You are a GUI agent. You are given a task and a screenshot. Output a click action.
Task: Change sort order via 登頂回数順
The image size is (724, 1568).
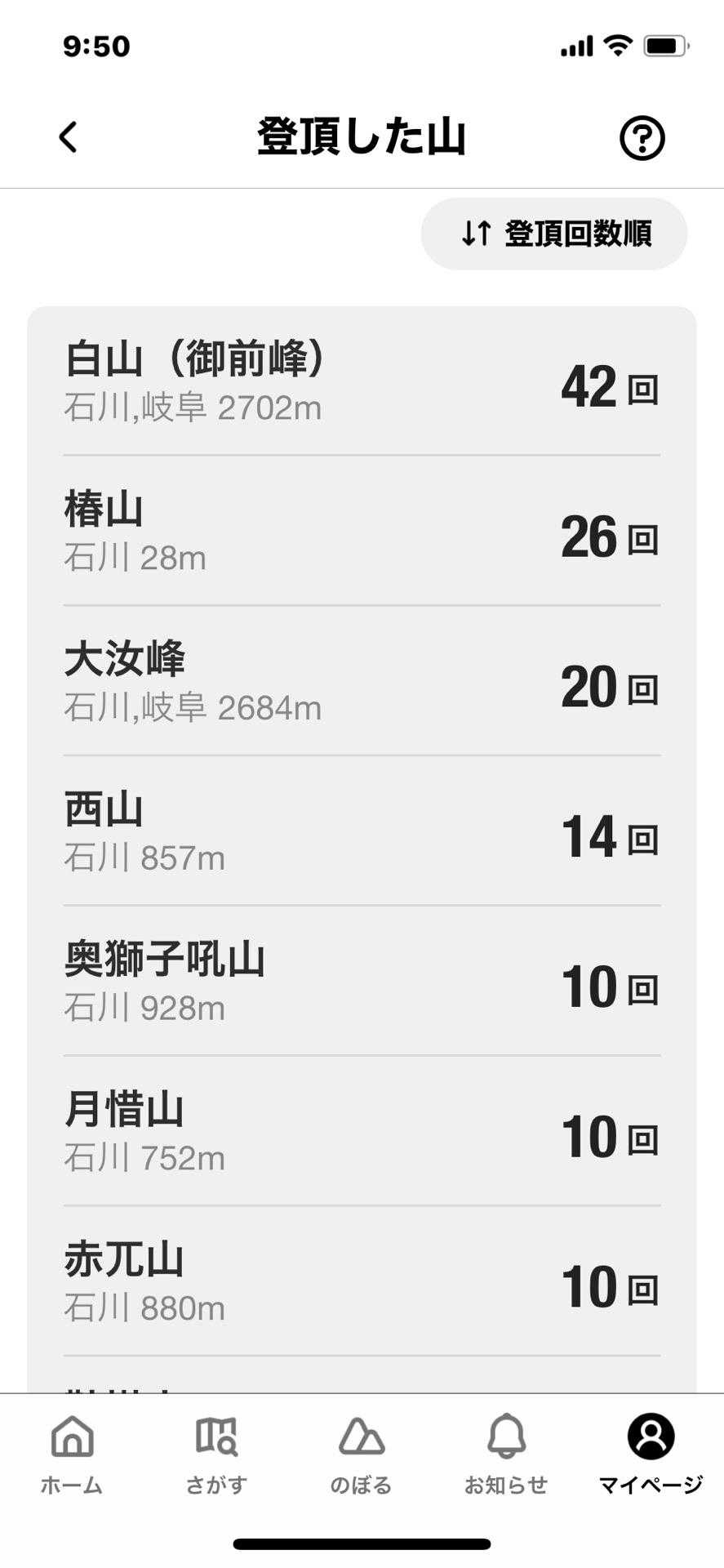tap(554, 234)
